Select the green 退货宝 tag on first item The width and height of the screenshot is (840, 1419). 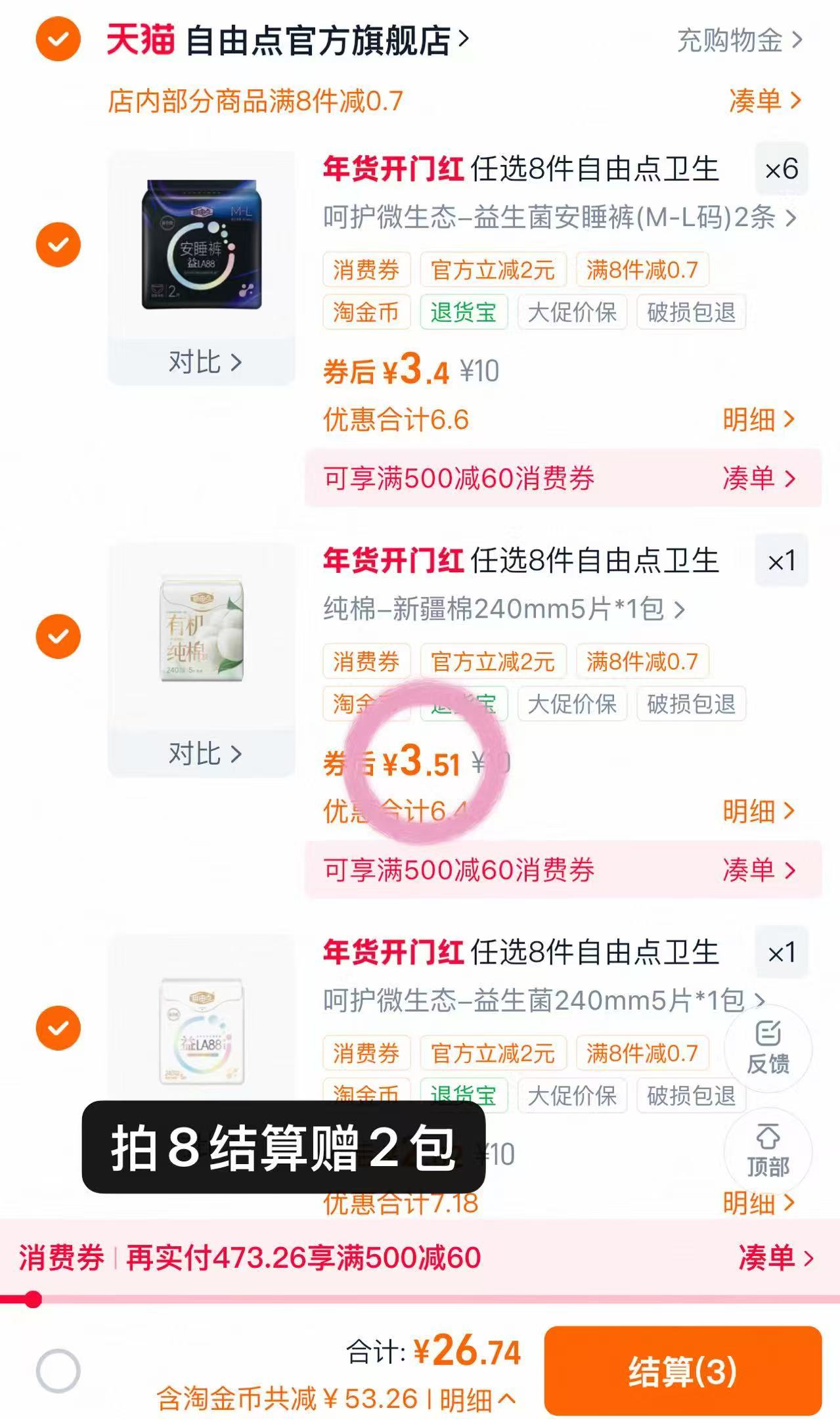pyautogui.click(x=464, y=313)
